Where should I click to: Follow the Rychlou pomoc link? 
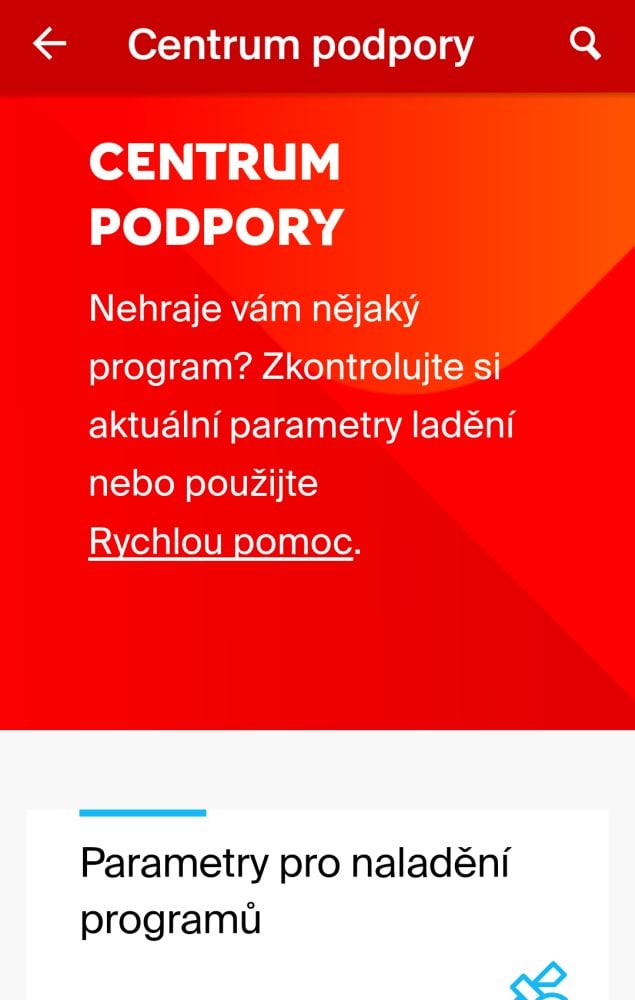[x=220, y=542]
